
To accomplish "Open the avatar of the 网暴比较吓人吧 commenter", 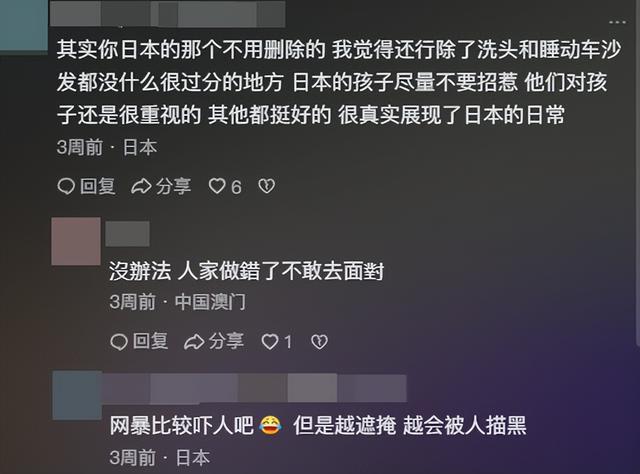I will pos(77,395).
